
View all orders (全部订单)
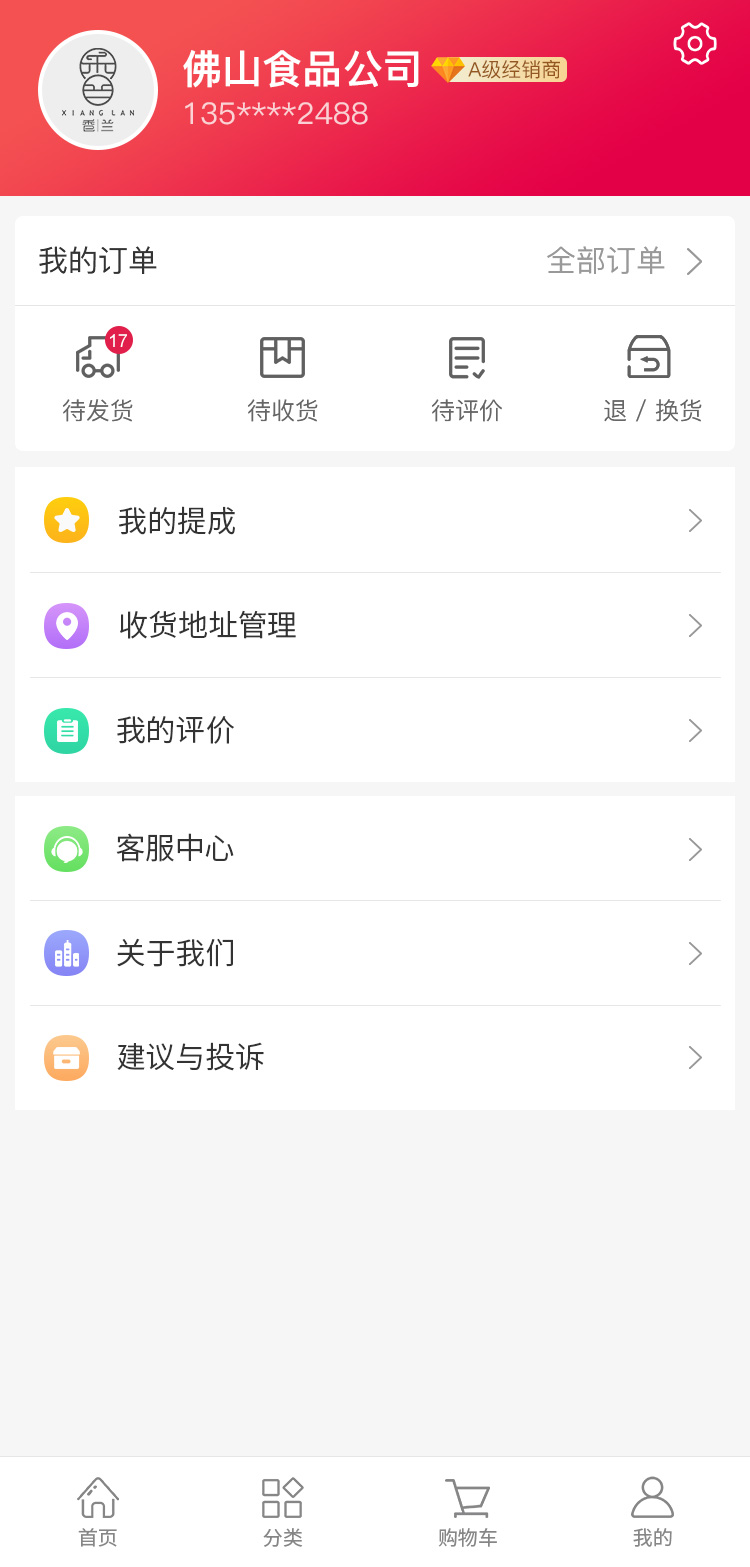[x=624, y=261]
